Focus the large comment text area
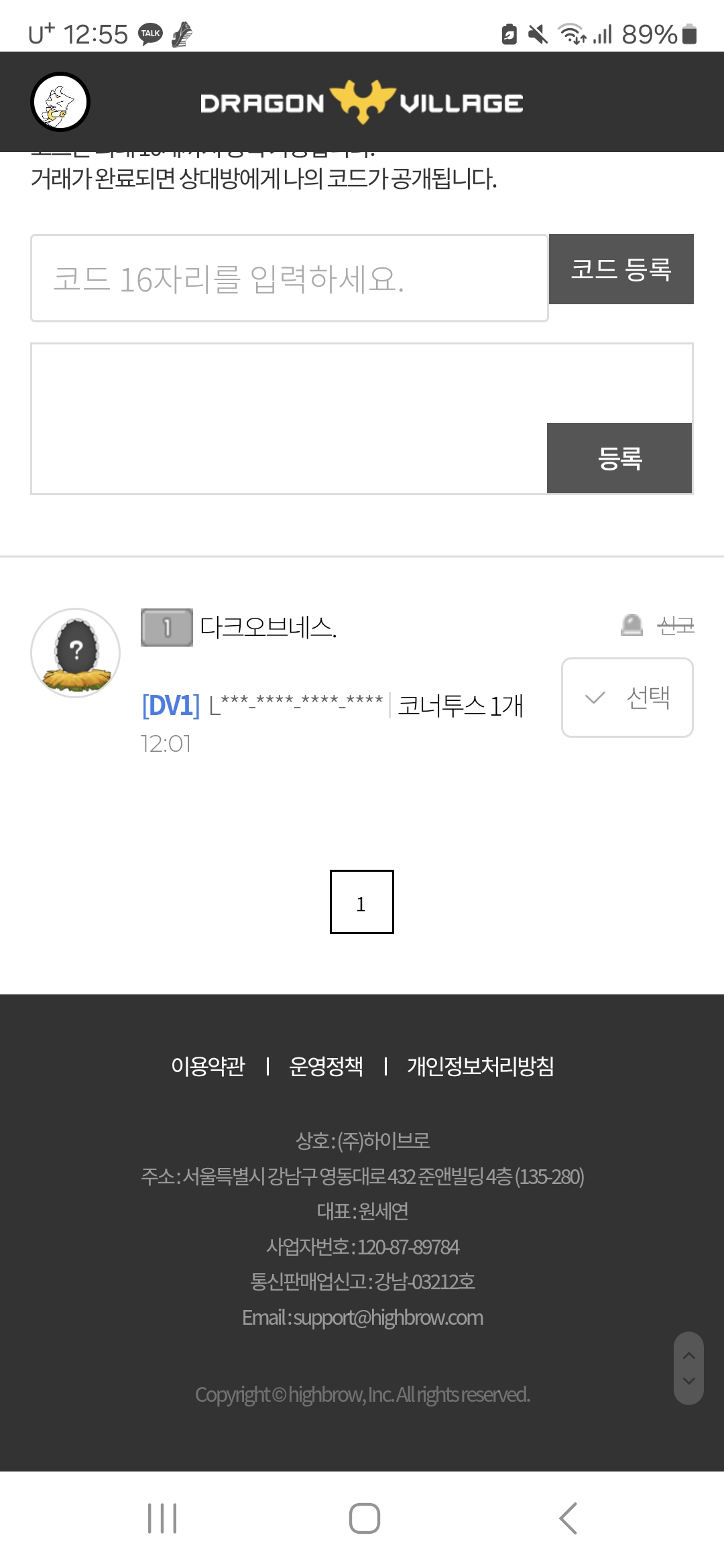The image size is (724, 1568). [x=288, y=418]
